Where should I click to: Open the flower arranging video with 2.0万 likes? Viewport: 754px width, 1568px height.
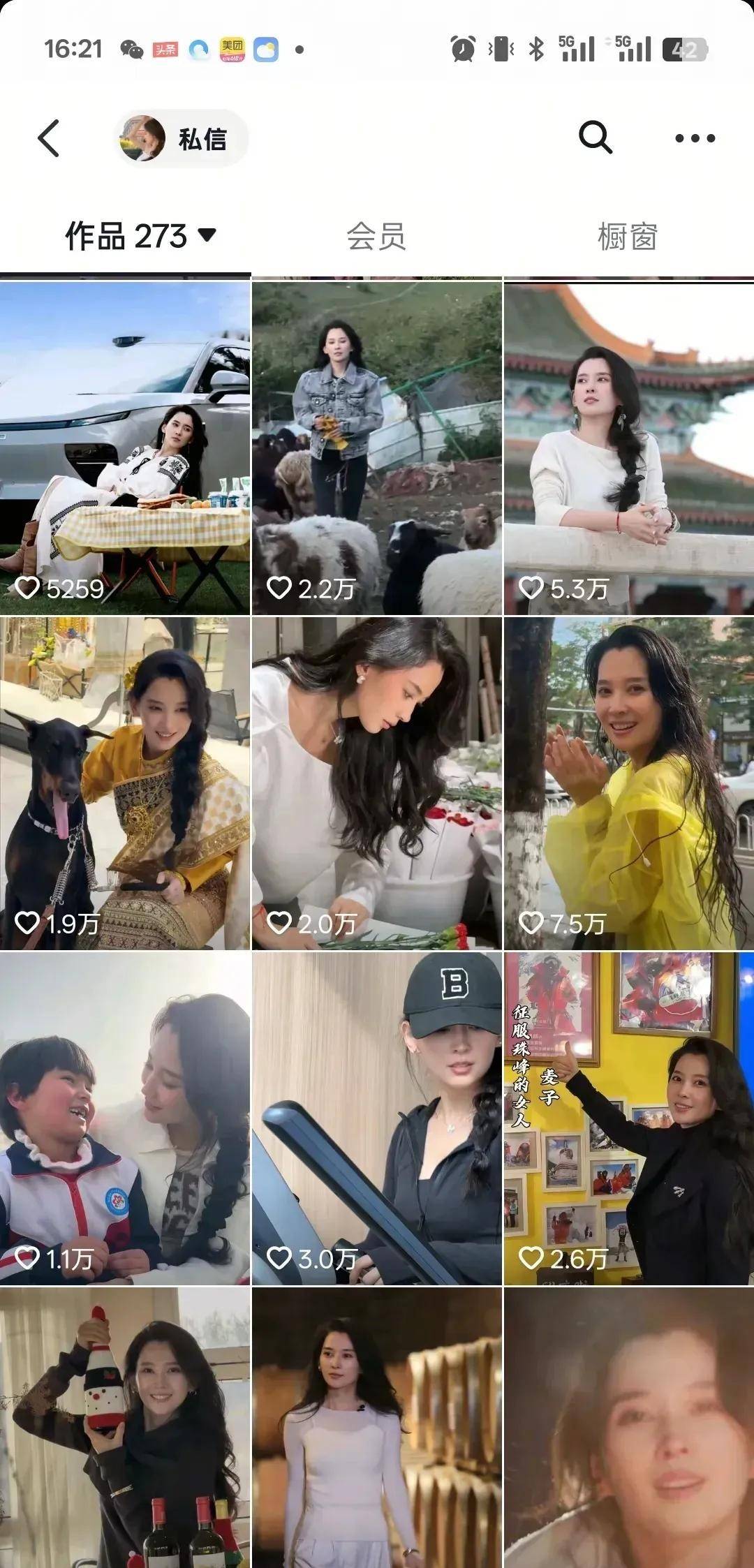pos(376,782)
